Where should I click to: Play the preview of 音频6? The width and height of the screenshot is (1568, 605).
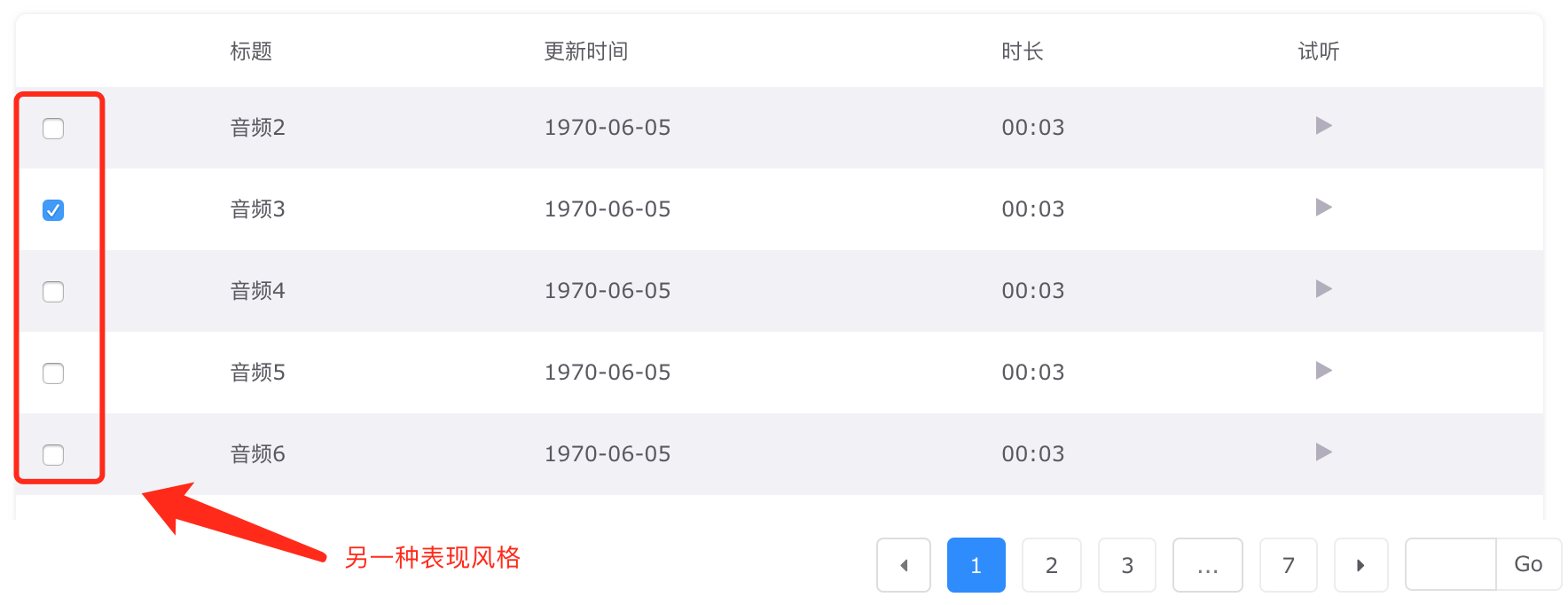[1323, 452]
